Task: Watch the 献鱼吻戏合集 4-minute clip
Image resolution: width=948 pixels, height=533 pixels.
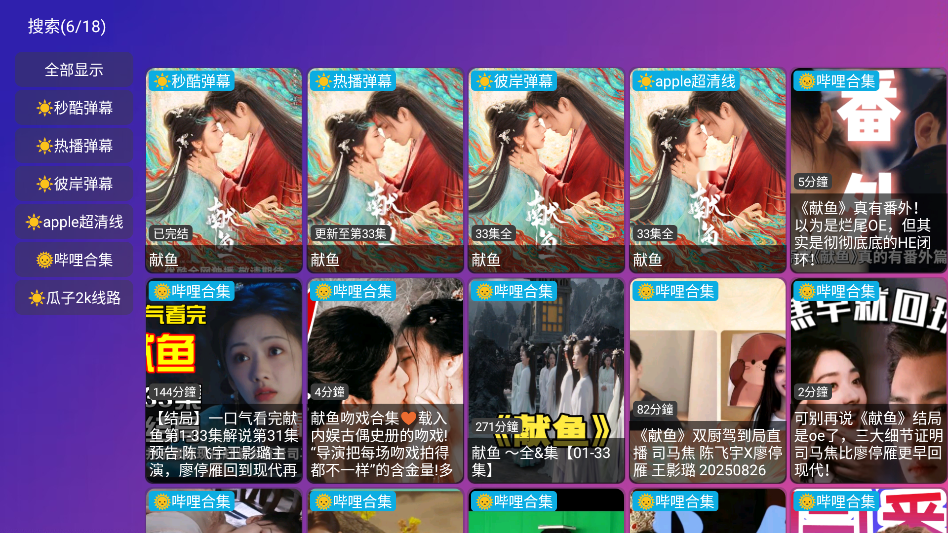Action: [x=385, y=380]
